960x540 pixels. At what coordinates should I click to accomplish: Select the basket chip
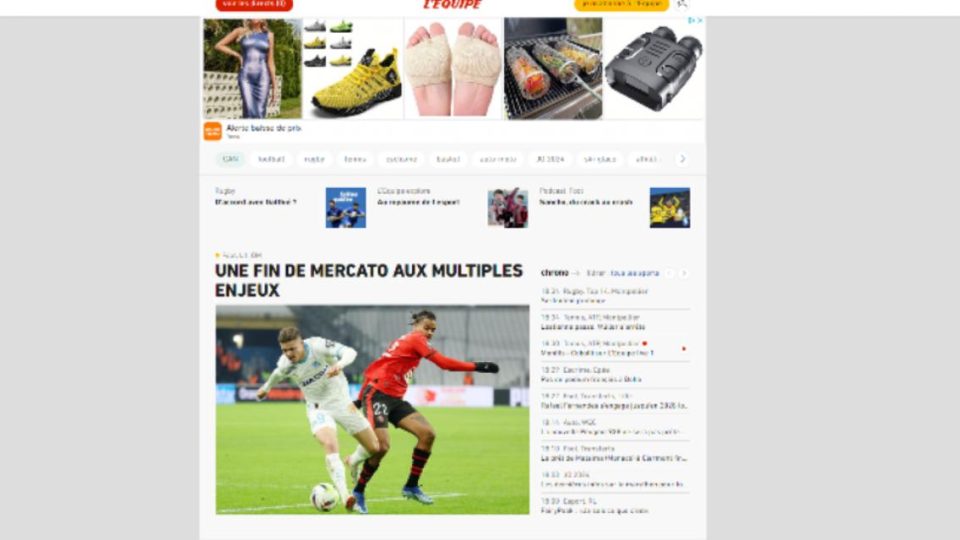pyautogui.click(x=448, y=159)
